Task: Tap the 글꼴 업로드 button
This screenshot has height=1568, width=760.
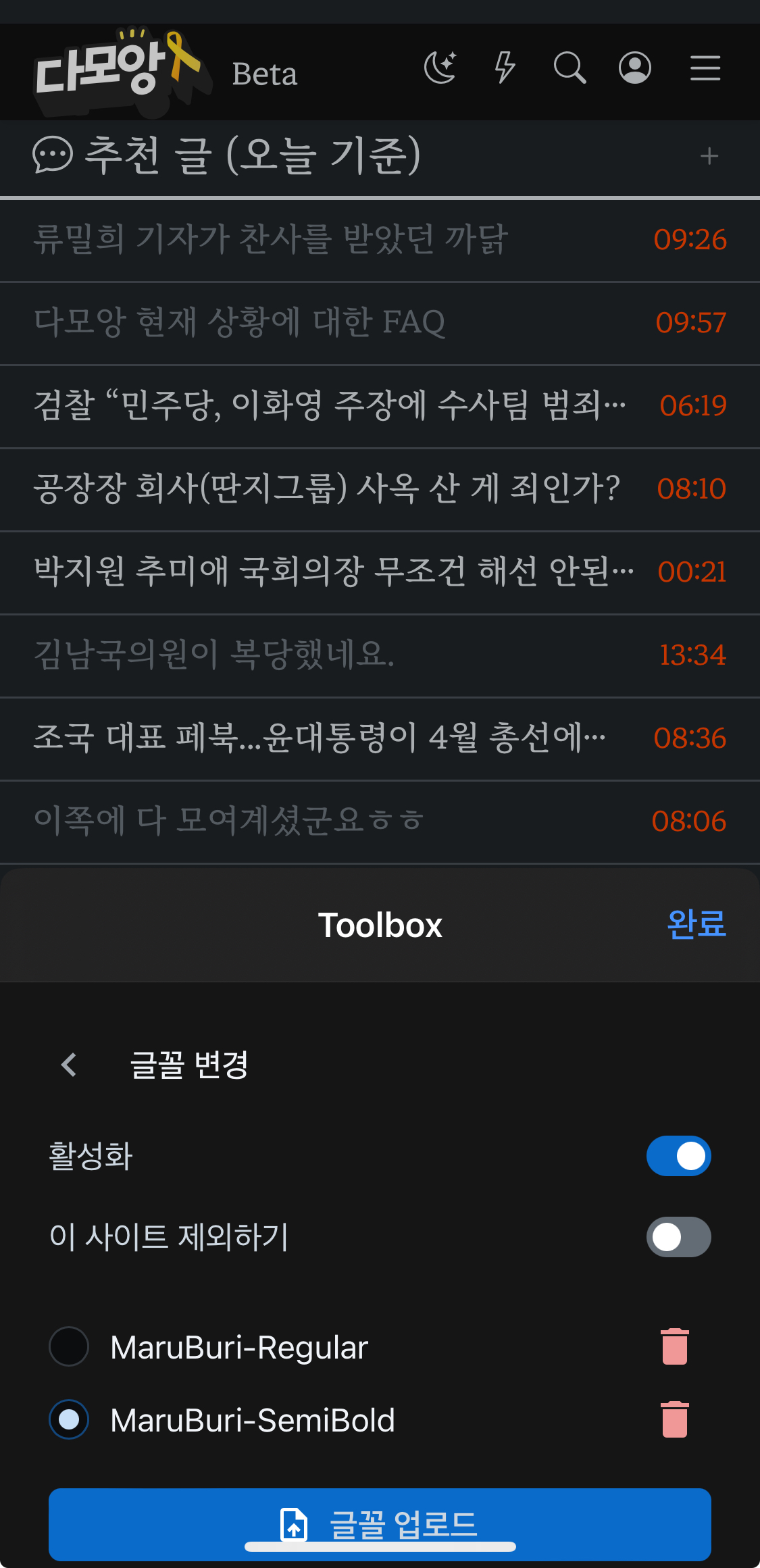Action: [x=380, y=1525]
